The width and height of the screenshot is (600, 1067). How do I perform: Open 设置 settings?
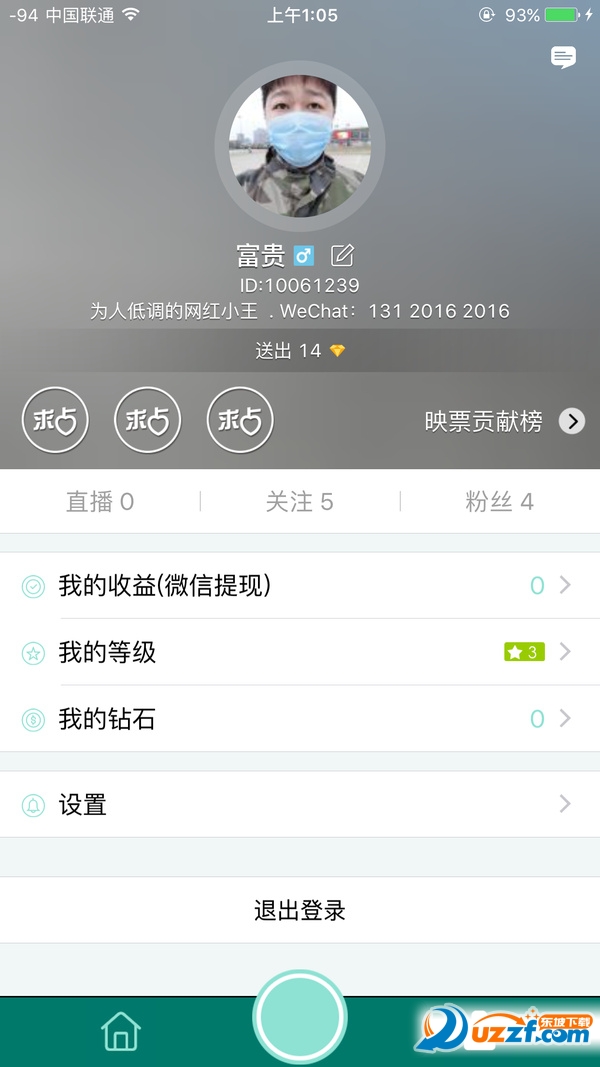(x=299, y=804)
